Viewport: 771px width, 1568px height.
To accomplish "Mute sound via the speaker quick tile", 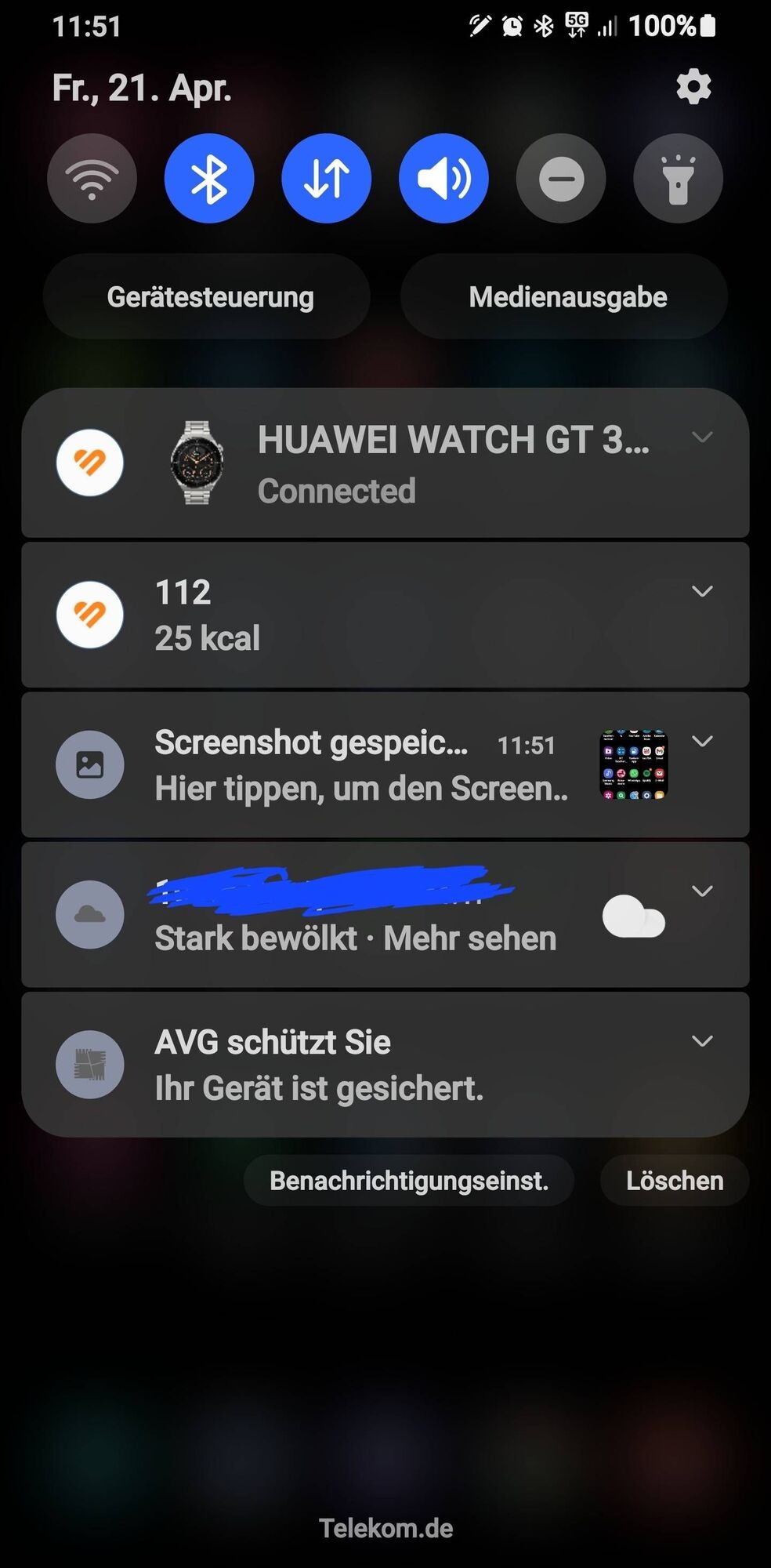I will tap(443, 178).
